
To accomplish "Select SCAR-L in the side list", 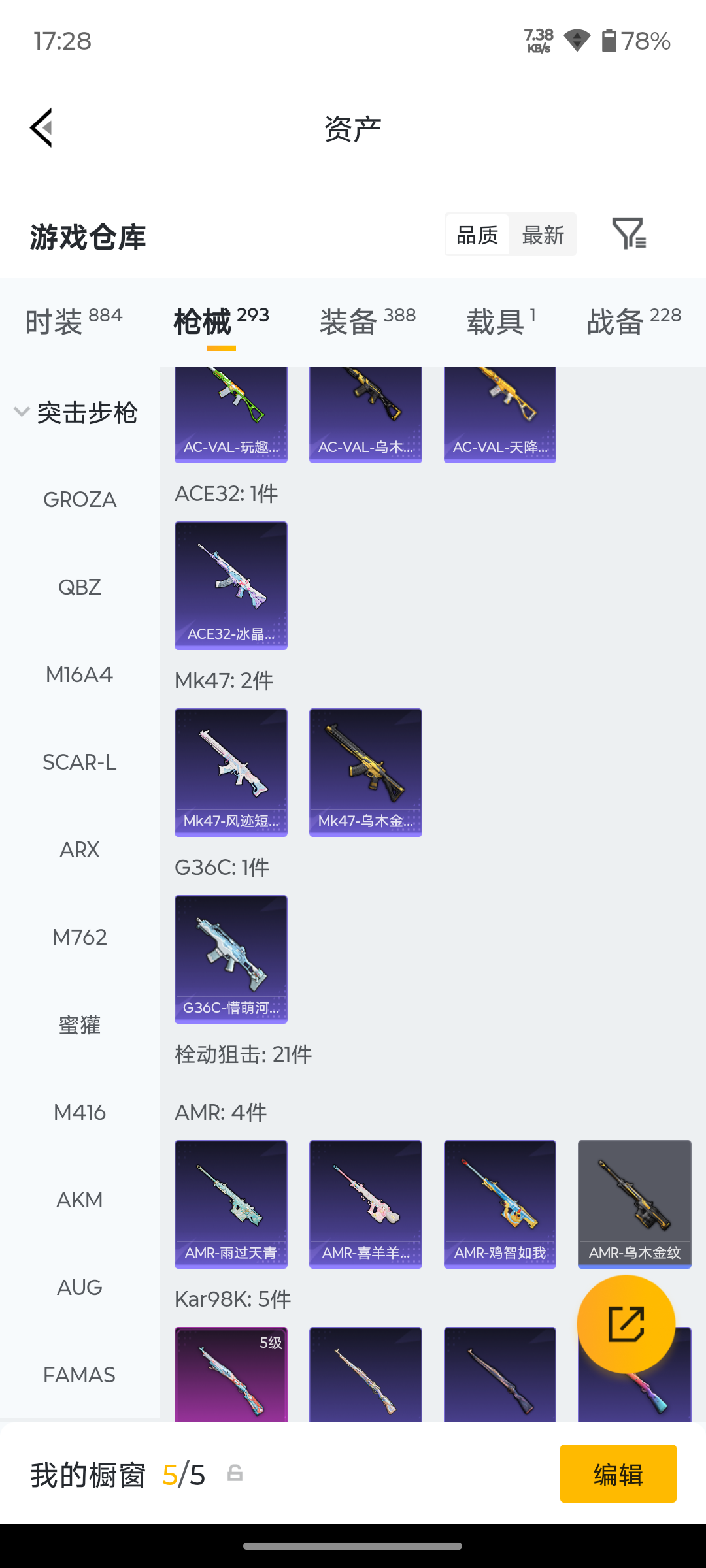I will tap(80, 762).
